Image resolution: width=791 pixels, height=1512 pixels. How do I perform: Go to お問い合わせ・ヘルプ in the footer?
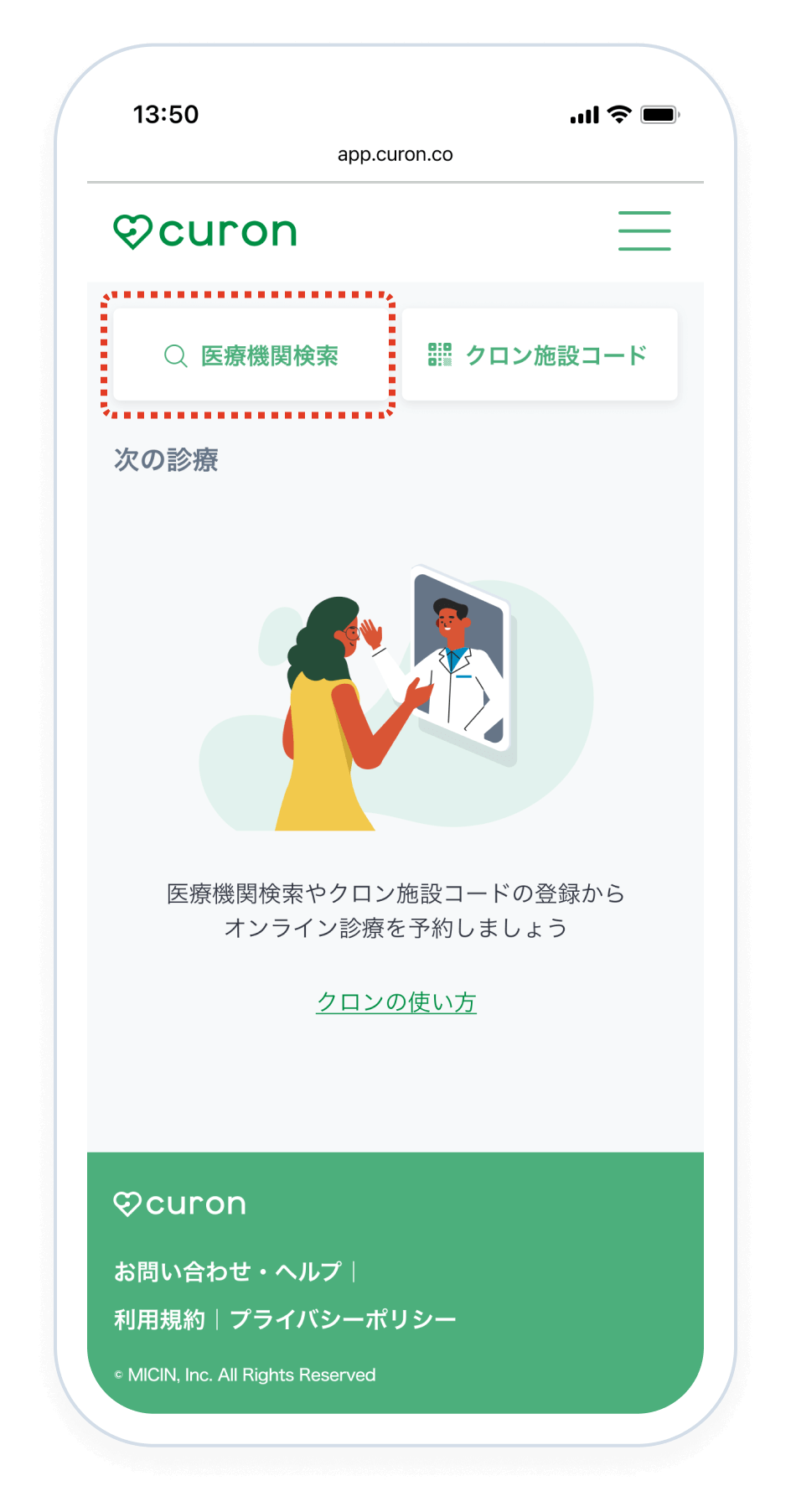click(x=228, y=1272)
